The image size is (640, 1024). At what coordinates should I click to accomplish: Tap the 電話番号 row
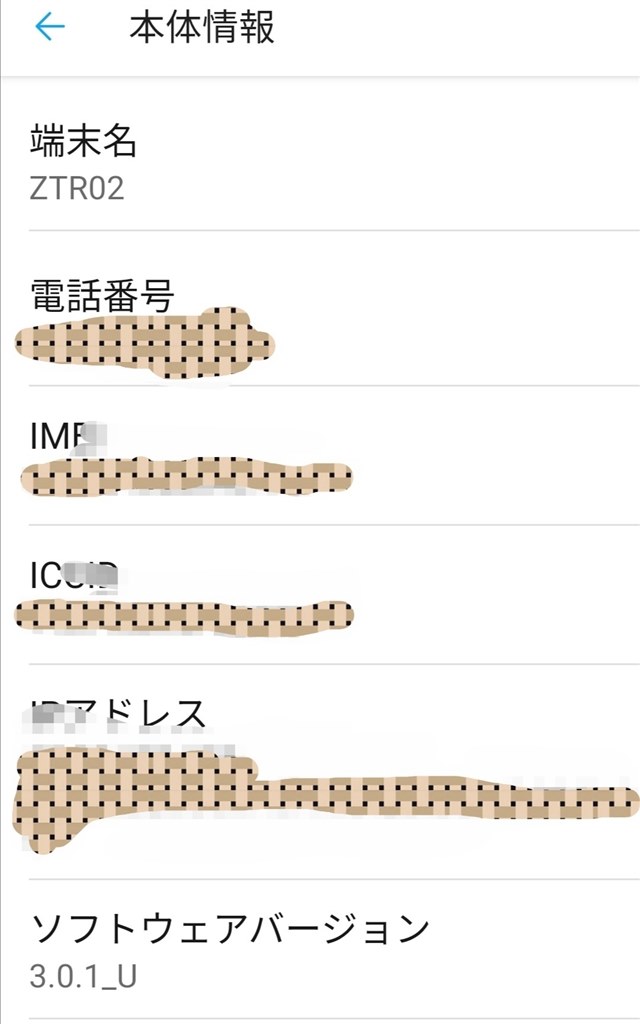pyautogui.click(x=320, y=308)
